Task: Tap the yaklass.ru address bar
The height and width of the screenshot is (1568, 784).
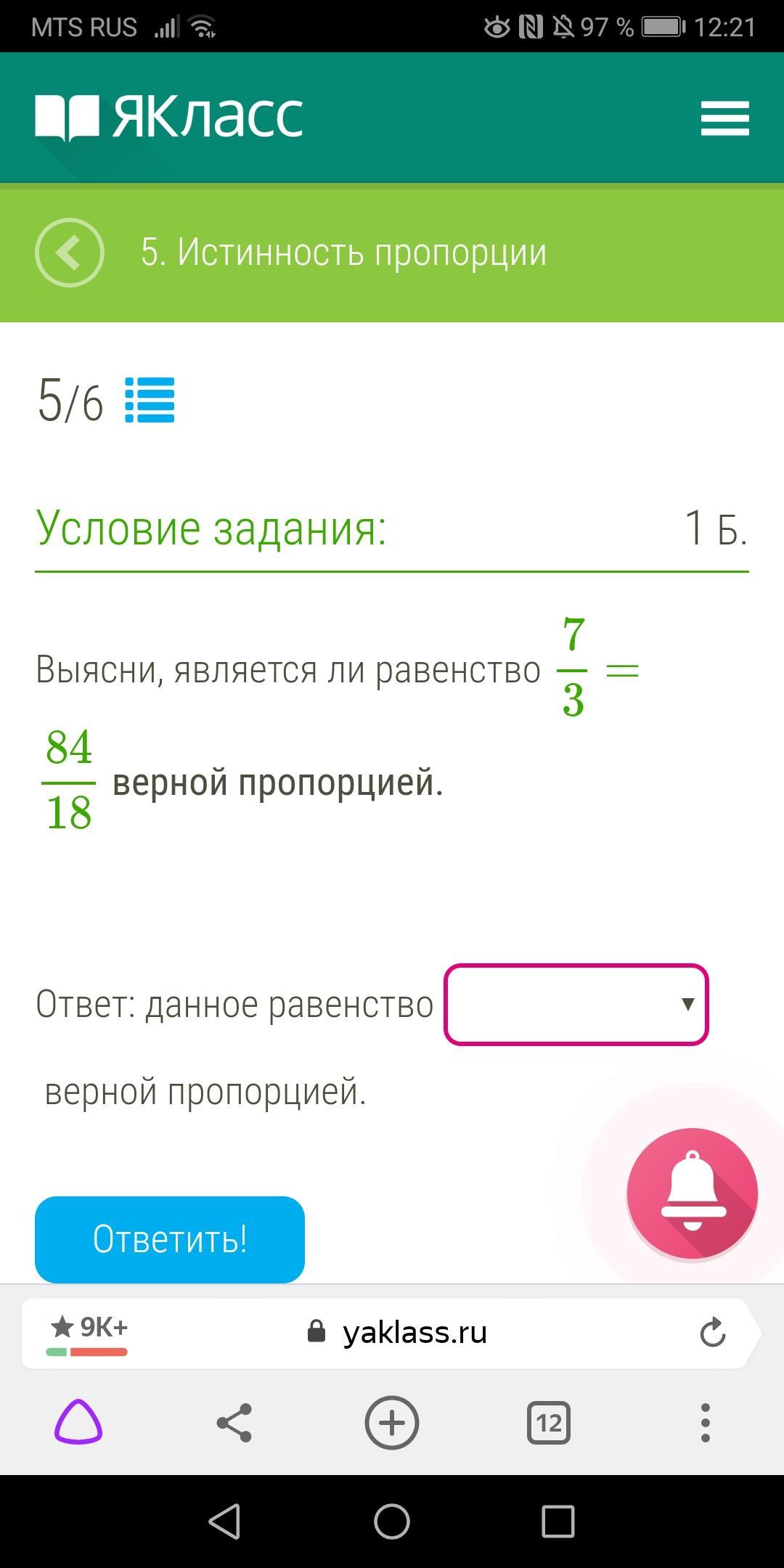Action: tap(414, 1332)
